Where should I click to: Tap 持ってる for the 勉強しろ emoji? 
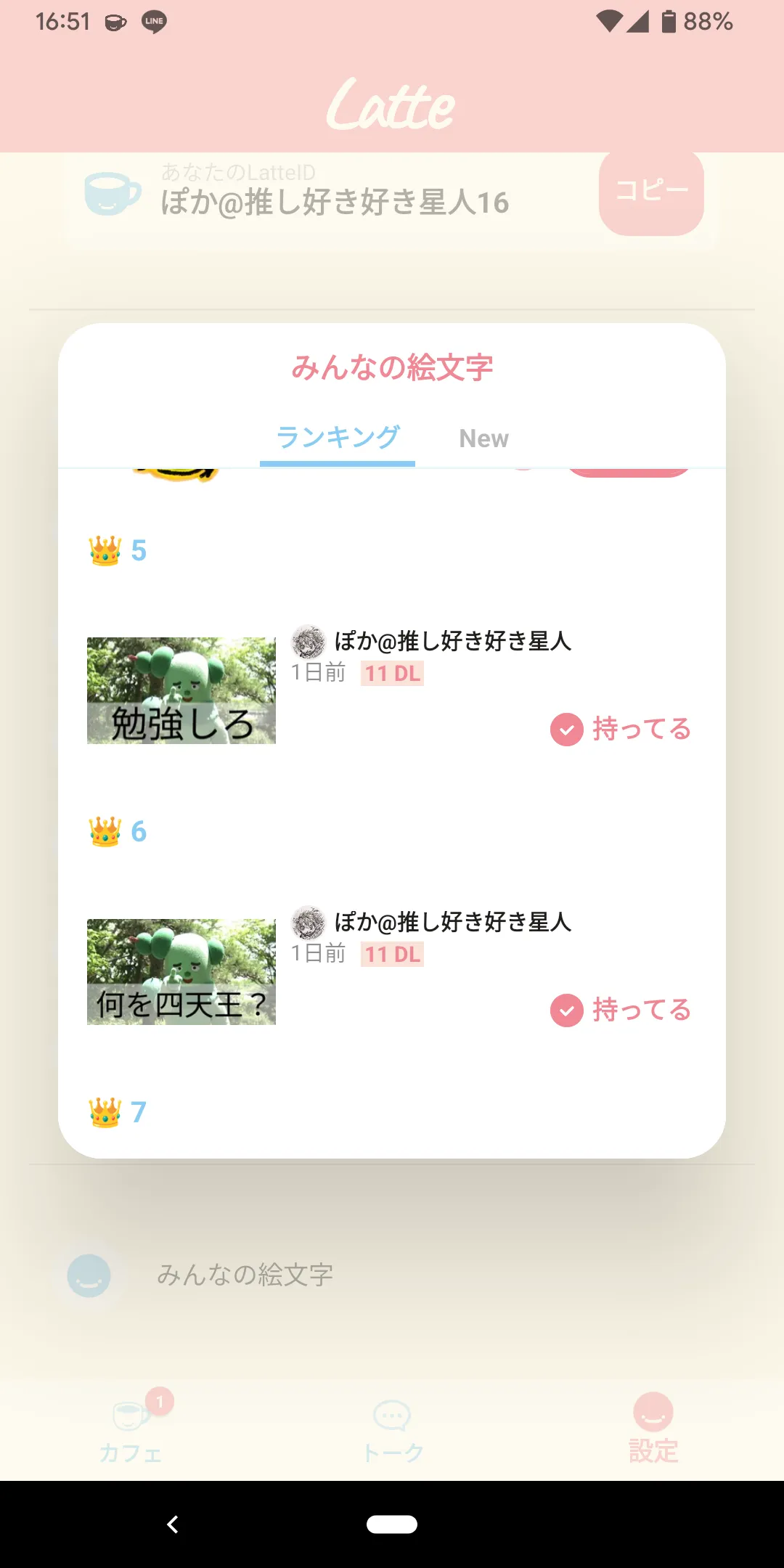(621, 729)
